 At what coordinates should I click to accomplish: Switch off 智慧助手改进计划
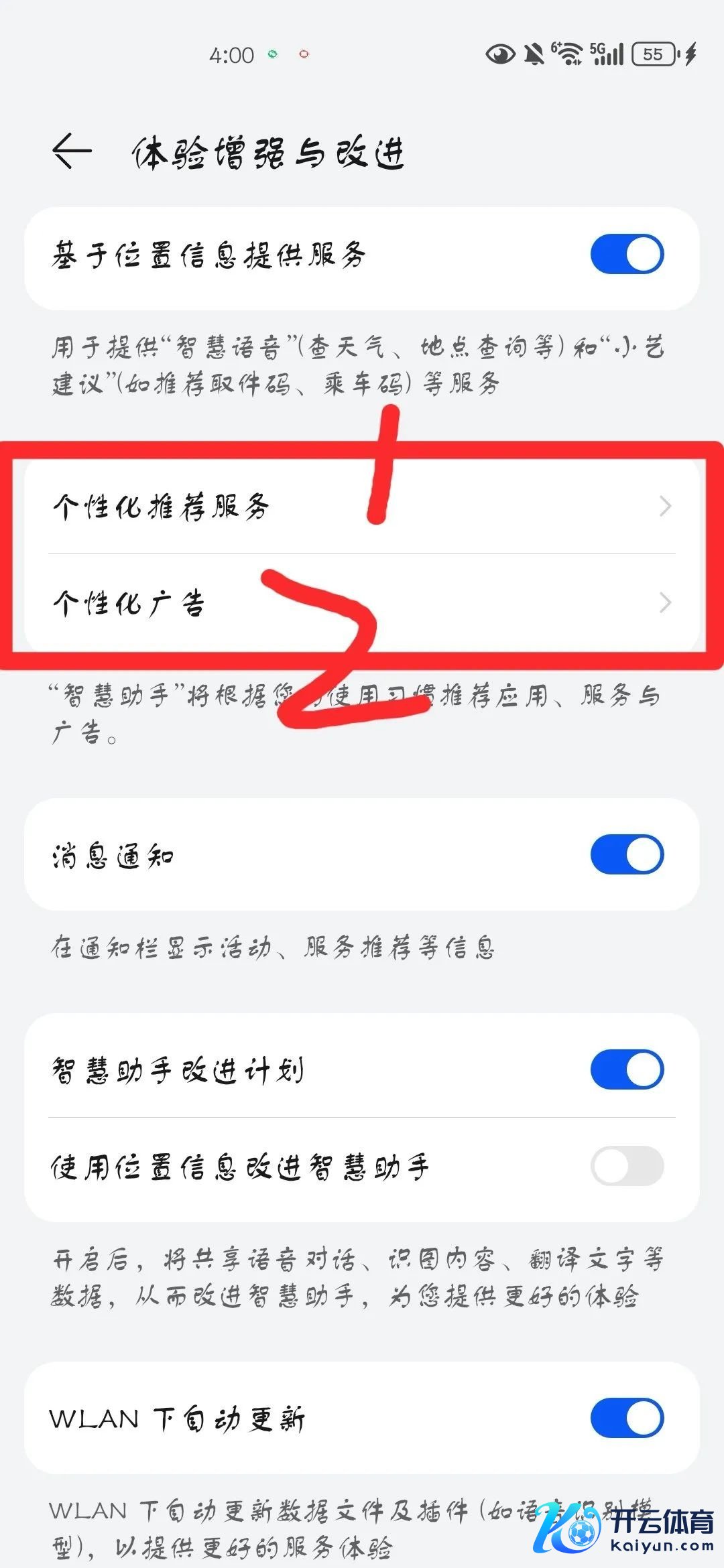click(627, 1069)
